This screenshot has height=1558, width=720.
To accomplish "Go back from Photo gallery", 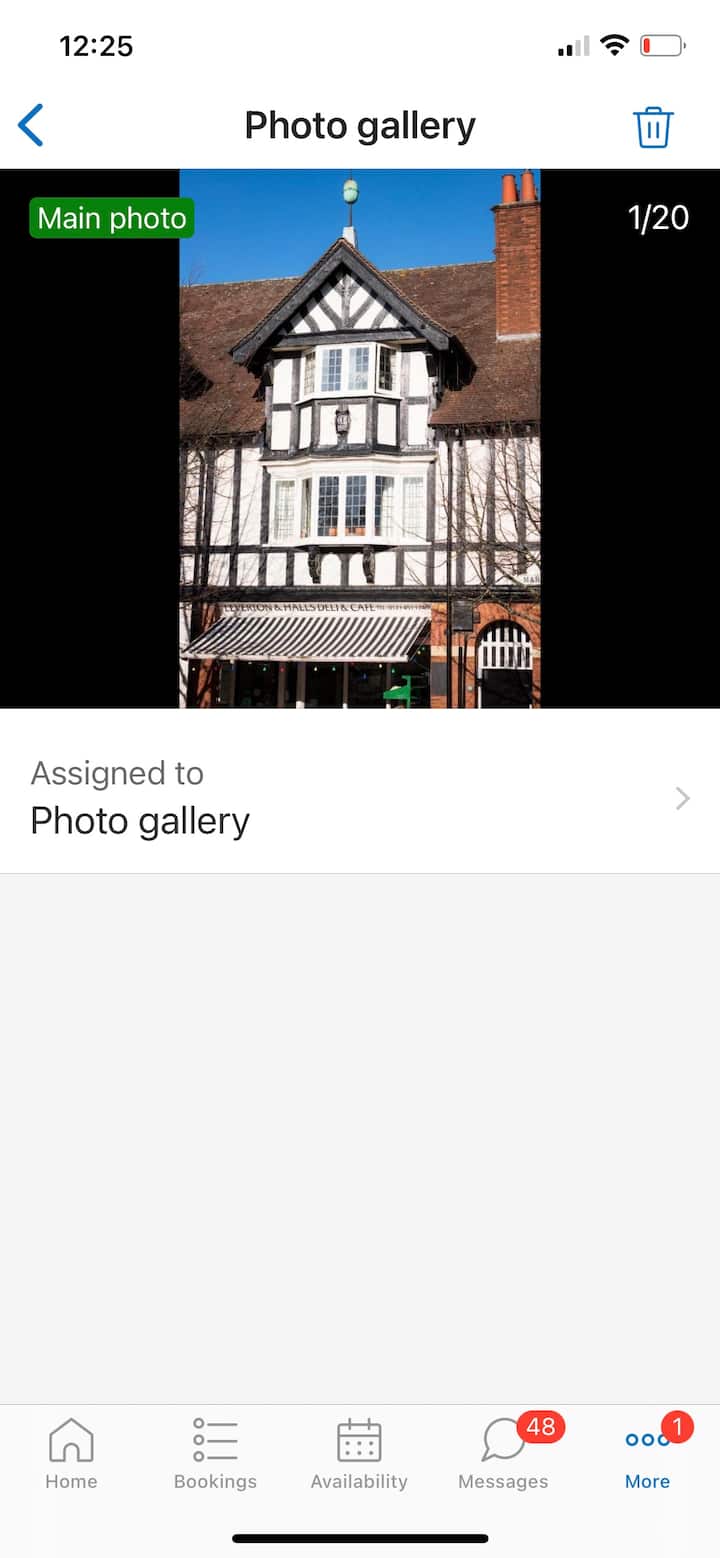I will pyautogui.click(x=31, y=127).
